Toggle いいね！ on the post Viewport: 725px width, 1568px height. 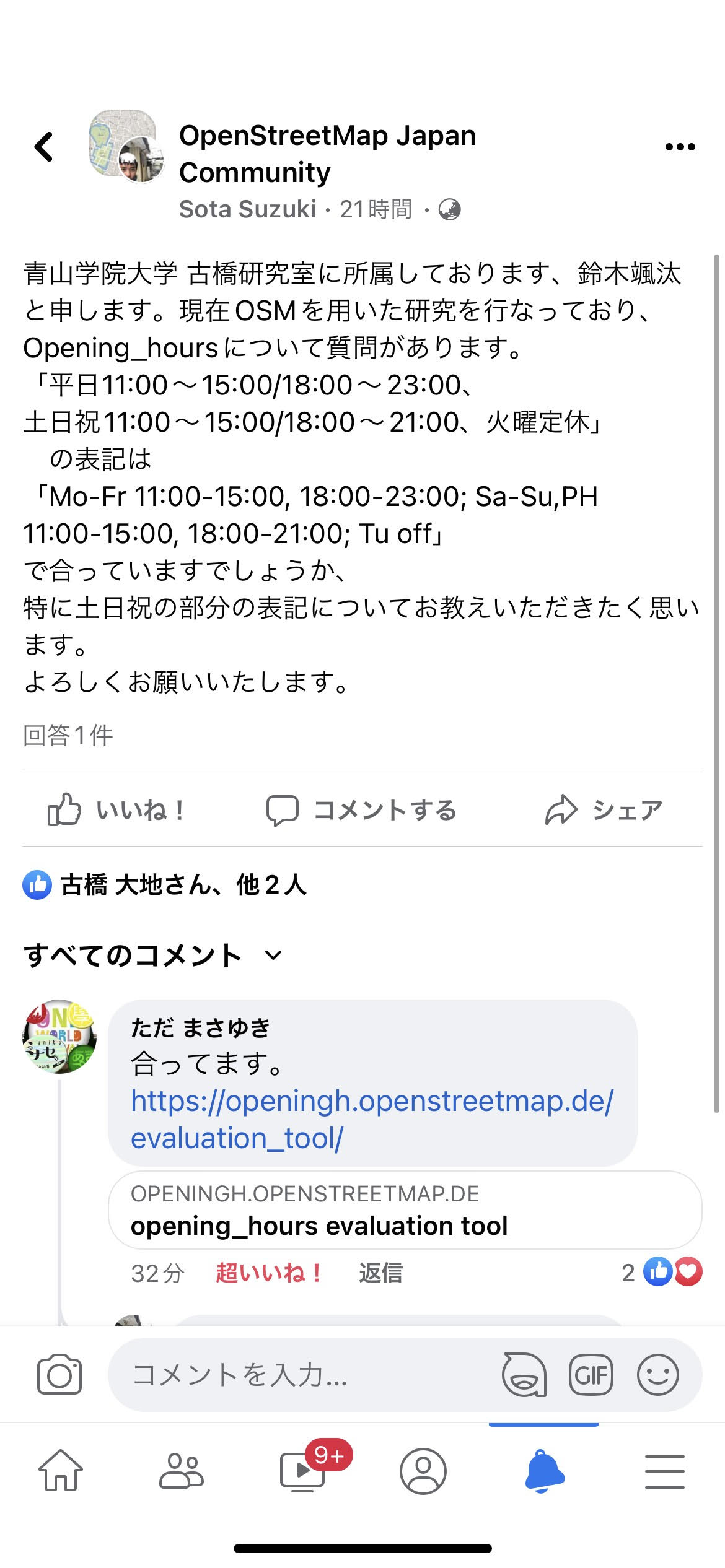[115, 809]
